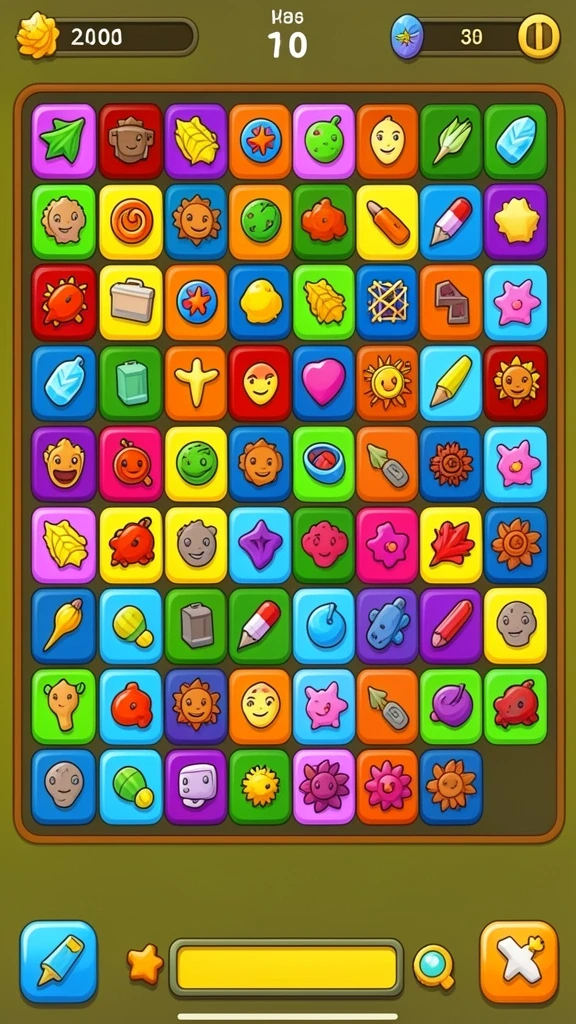The height and width of the screenshot is (1024, 576).
Task: Select the orange lipstick tile on yellow
Action: (387, 221)
